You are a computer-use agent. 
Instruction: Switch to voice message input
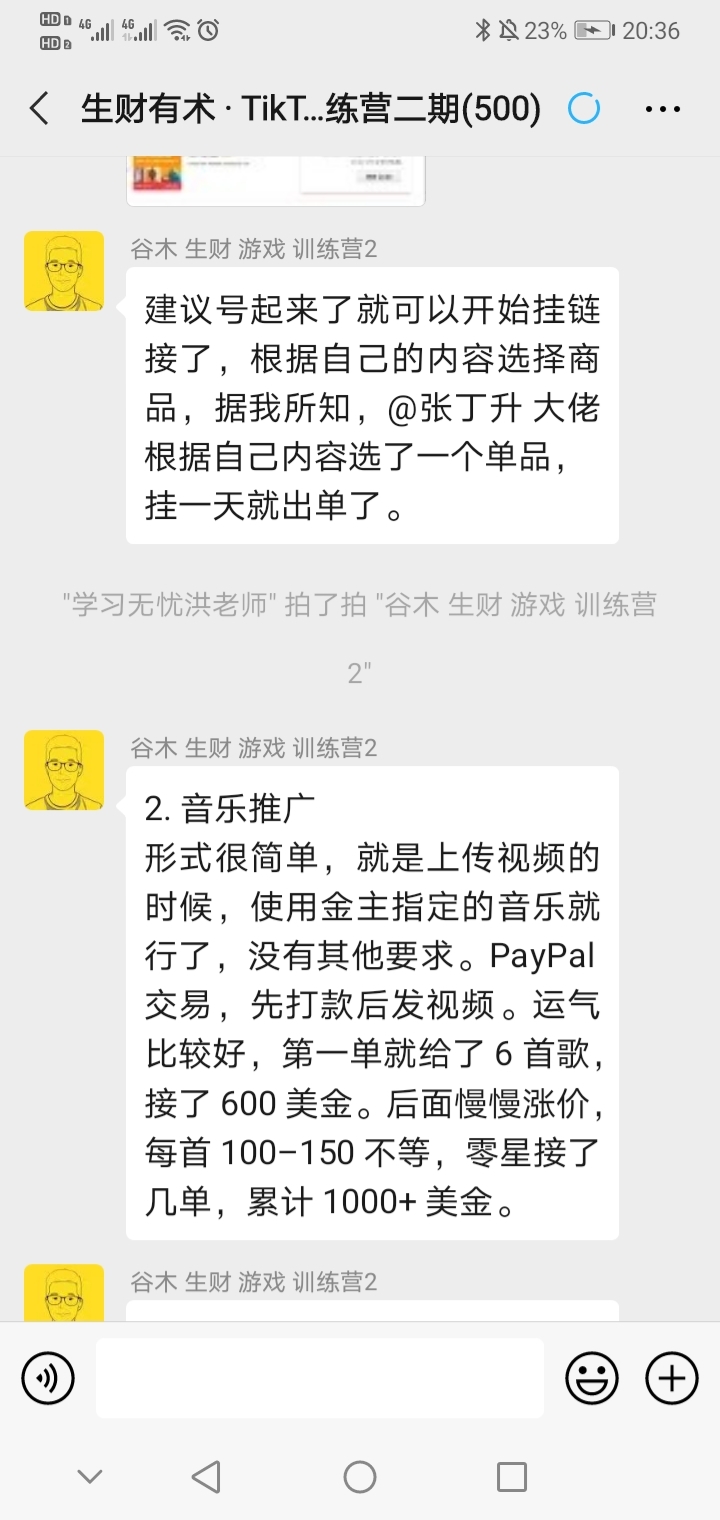point(48,1378)
